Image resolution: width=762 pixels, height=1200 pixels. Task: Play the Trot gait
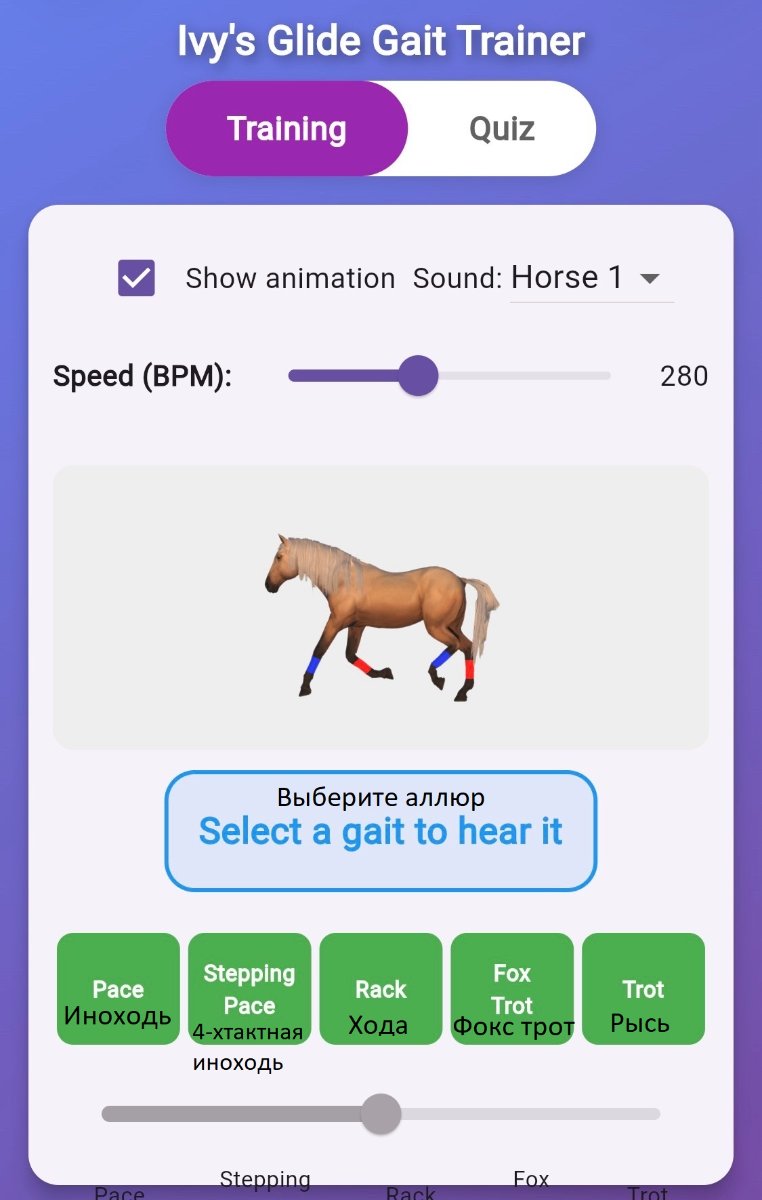pos(643,989)
